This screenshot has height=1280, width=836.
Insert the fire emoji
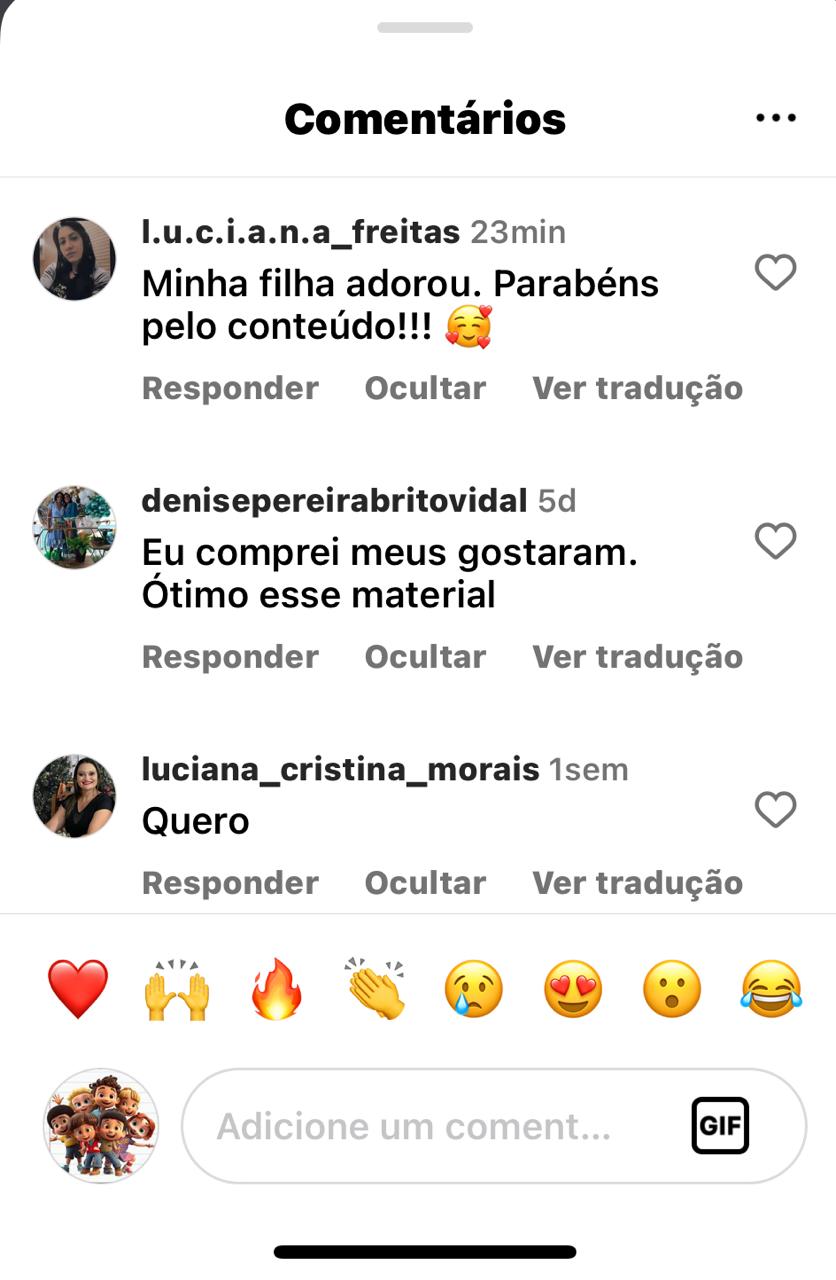tap(276, 989)
